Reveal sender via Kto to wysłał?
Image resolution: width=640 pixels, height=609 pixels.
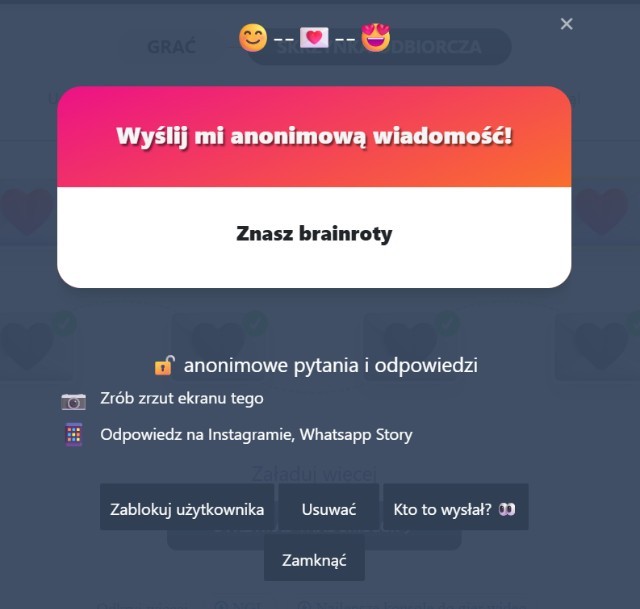point(455,509)
